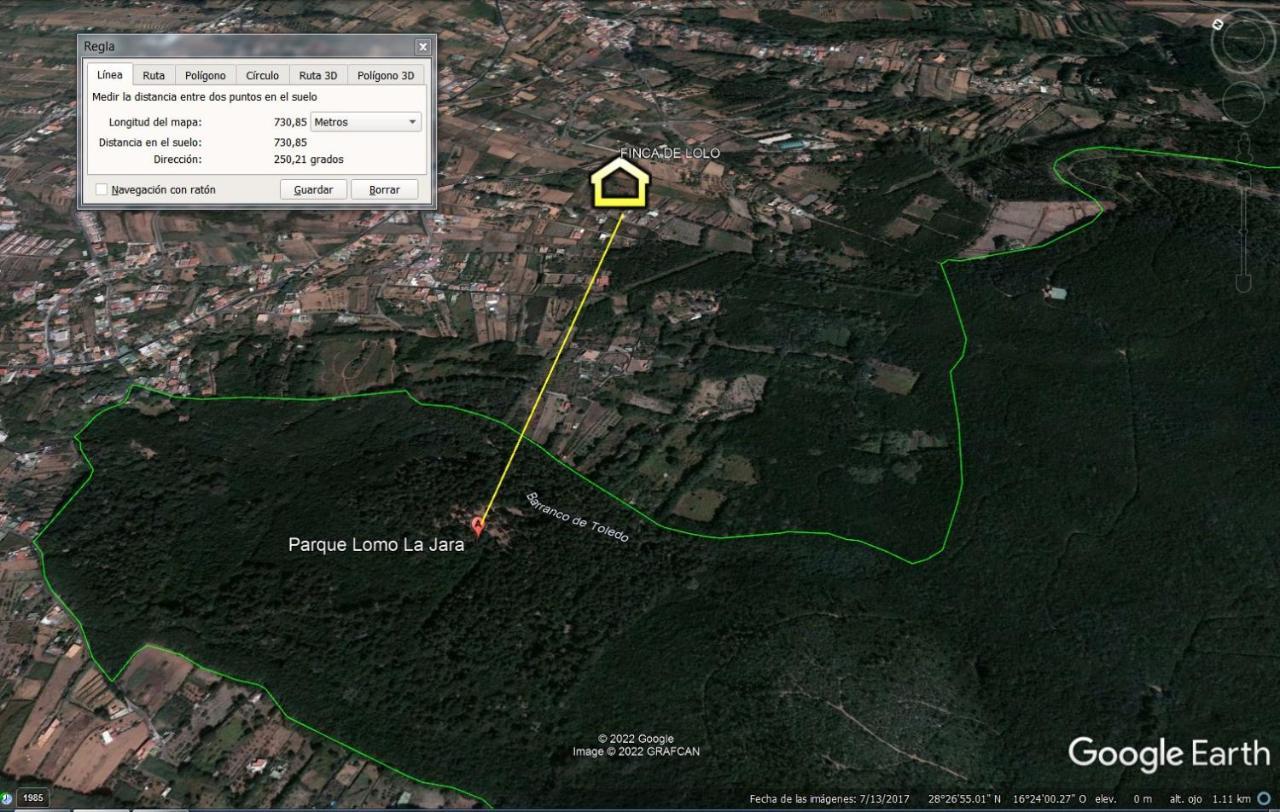Tap the Borrar button
The image size is (1280, 812).
tap(384, 190)
